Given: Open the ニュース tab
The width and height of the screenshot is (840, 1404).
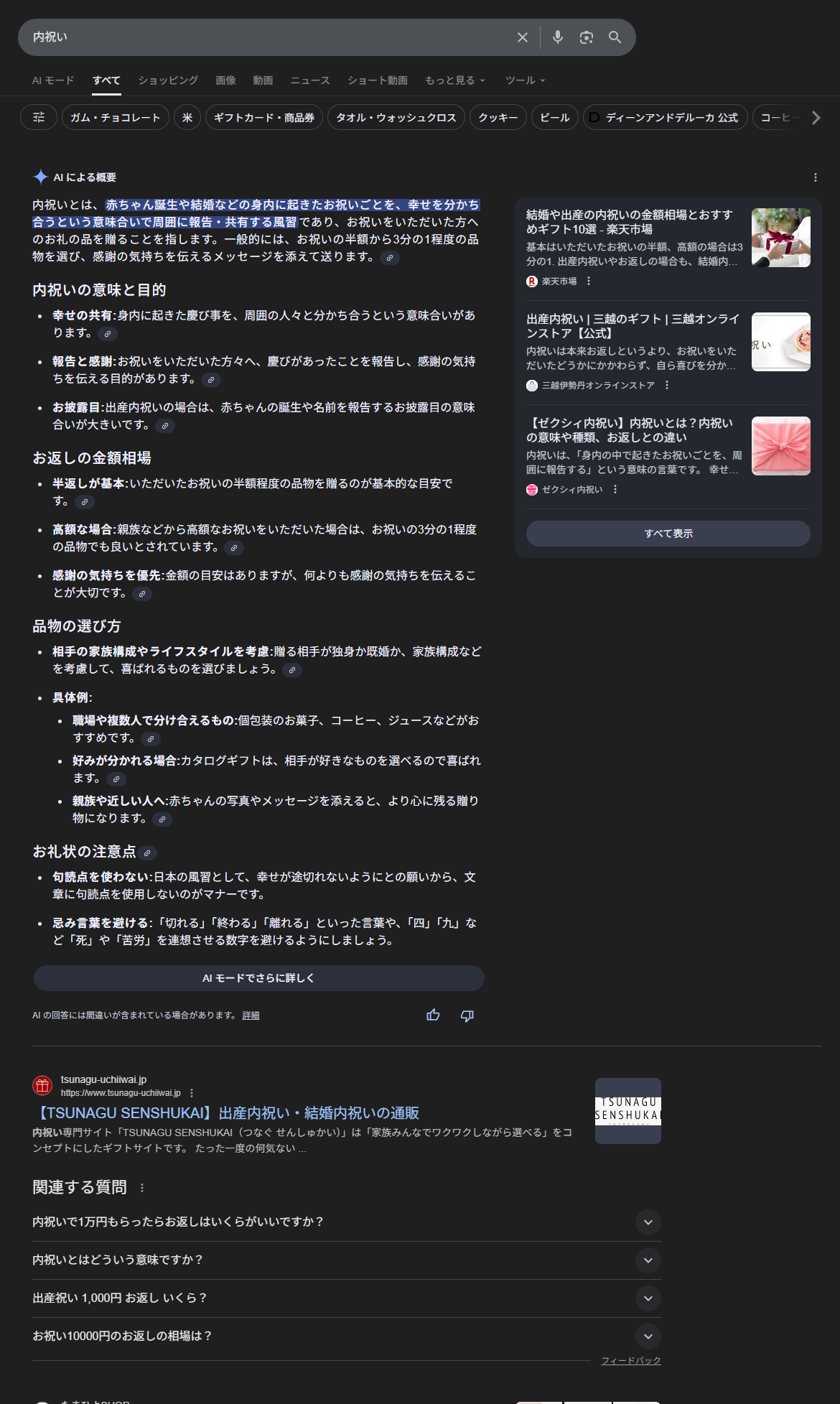Looking at the screenshot, I should pyautogui.click(x=309, y=80).
